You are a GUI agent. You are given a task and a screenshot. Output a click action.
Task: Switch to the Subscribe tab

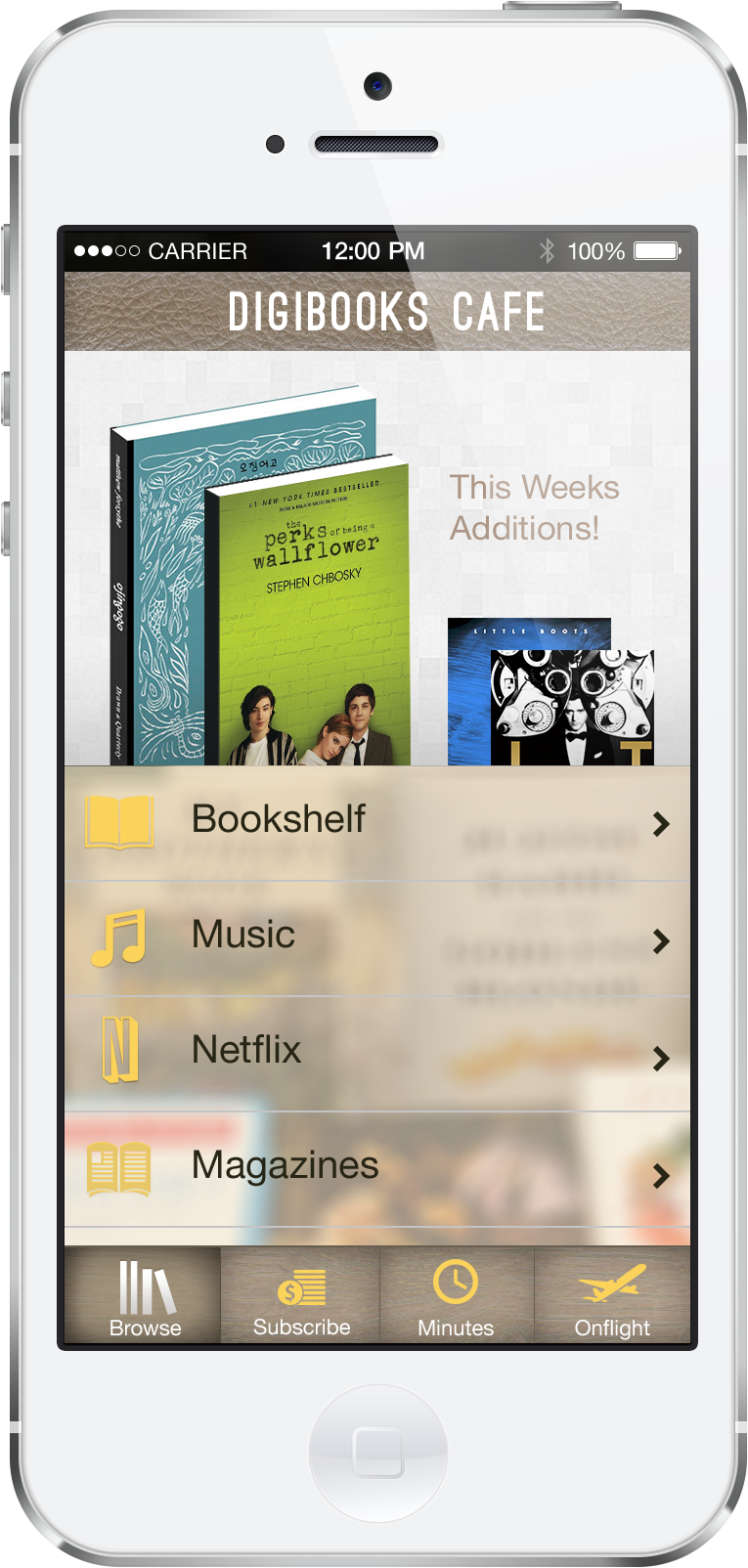pos(301,1296)
